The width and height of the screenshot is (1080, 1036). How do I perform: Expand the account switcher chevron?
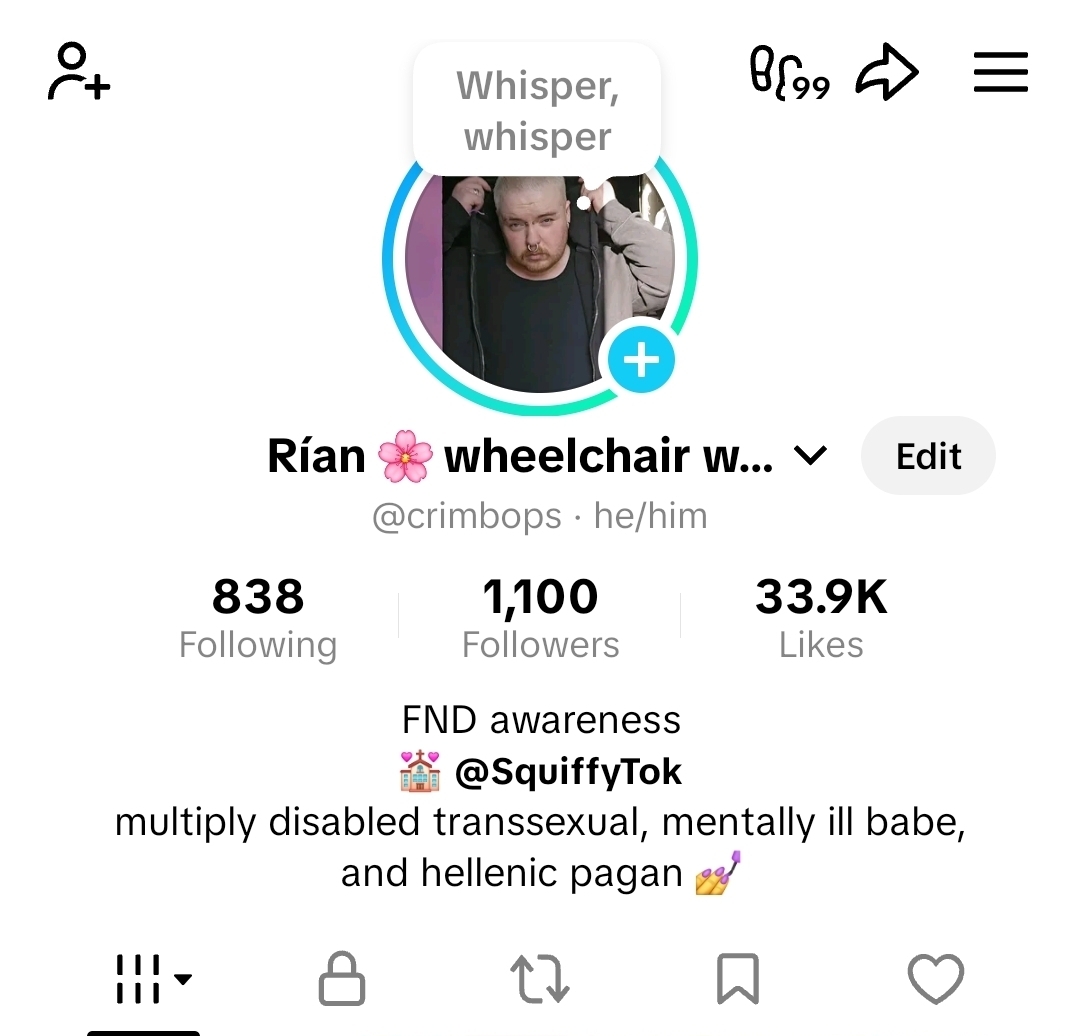pos(810,456)
